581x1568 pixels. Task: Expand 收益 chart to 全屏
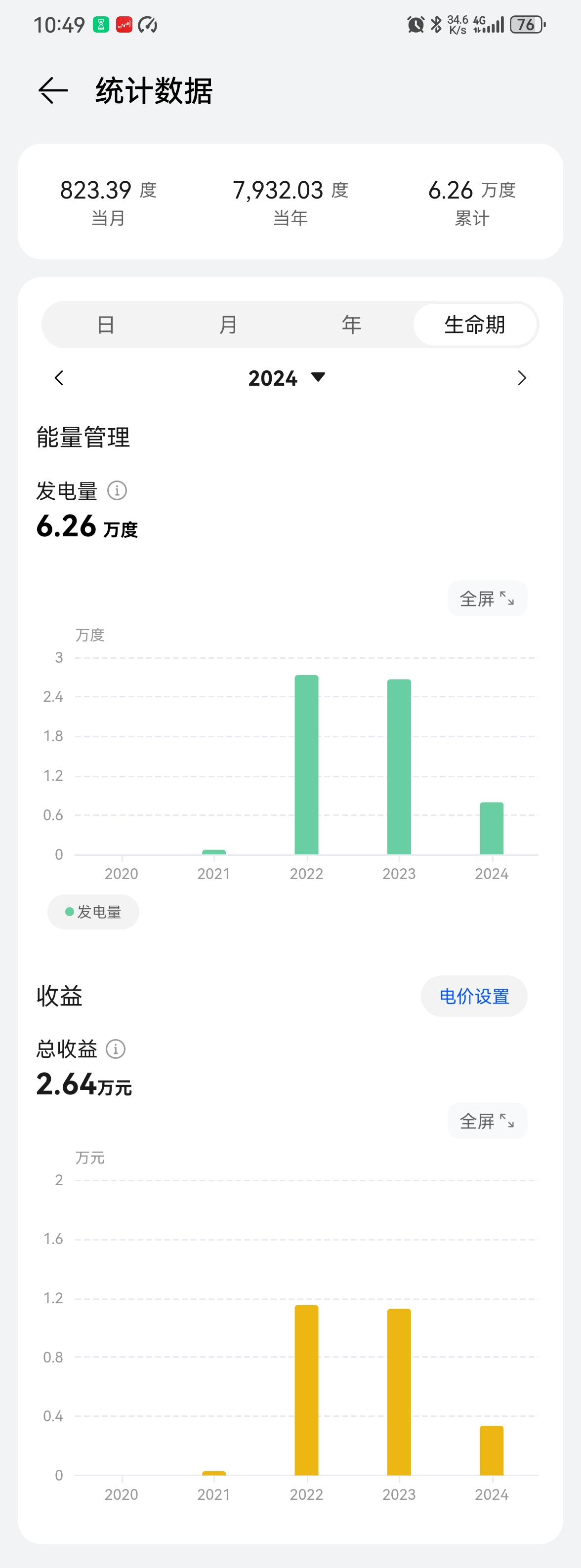(x=487, y=1121)
